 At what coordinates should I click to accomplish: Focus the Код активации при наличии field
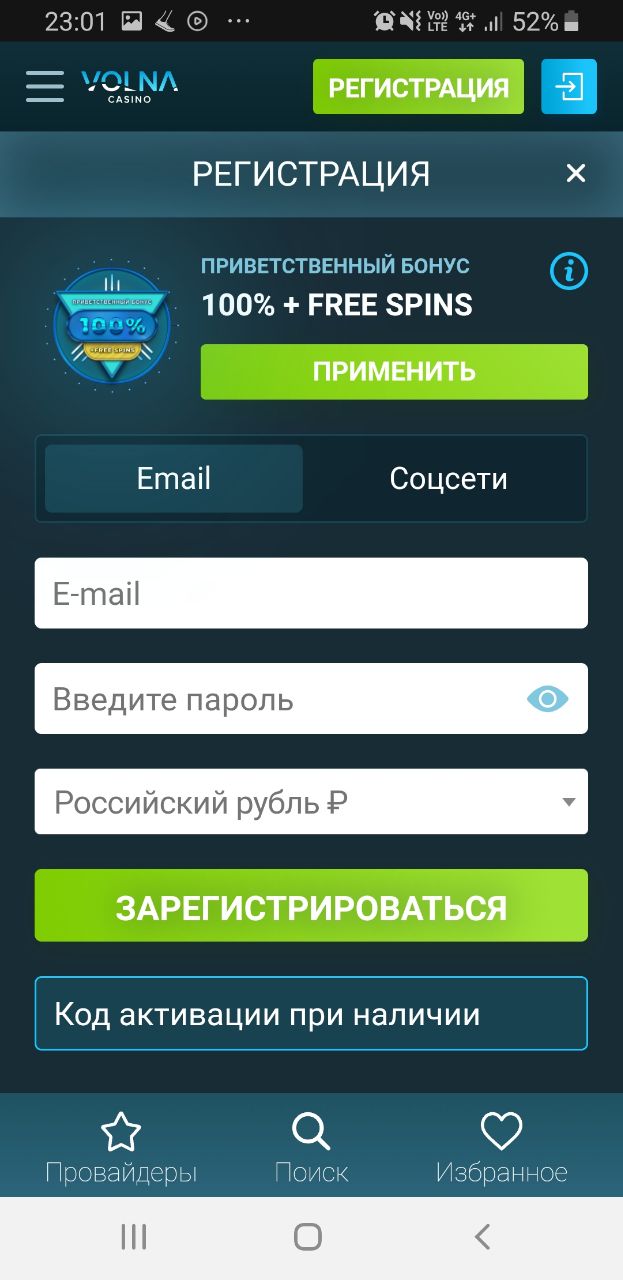tap(311, 1014)
